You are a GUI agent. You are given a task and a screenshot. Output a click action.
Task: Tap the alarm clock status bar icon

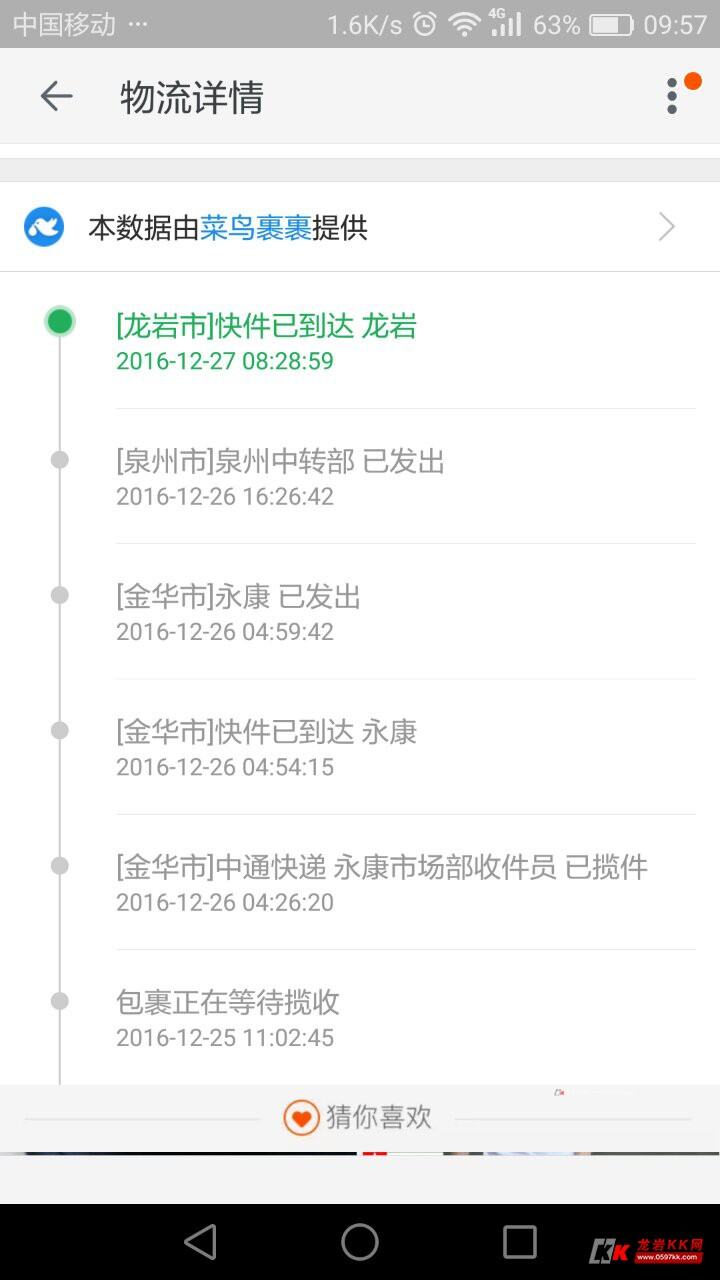point(423,24)
